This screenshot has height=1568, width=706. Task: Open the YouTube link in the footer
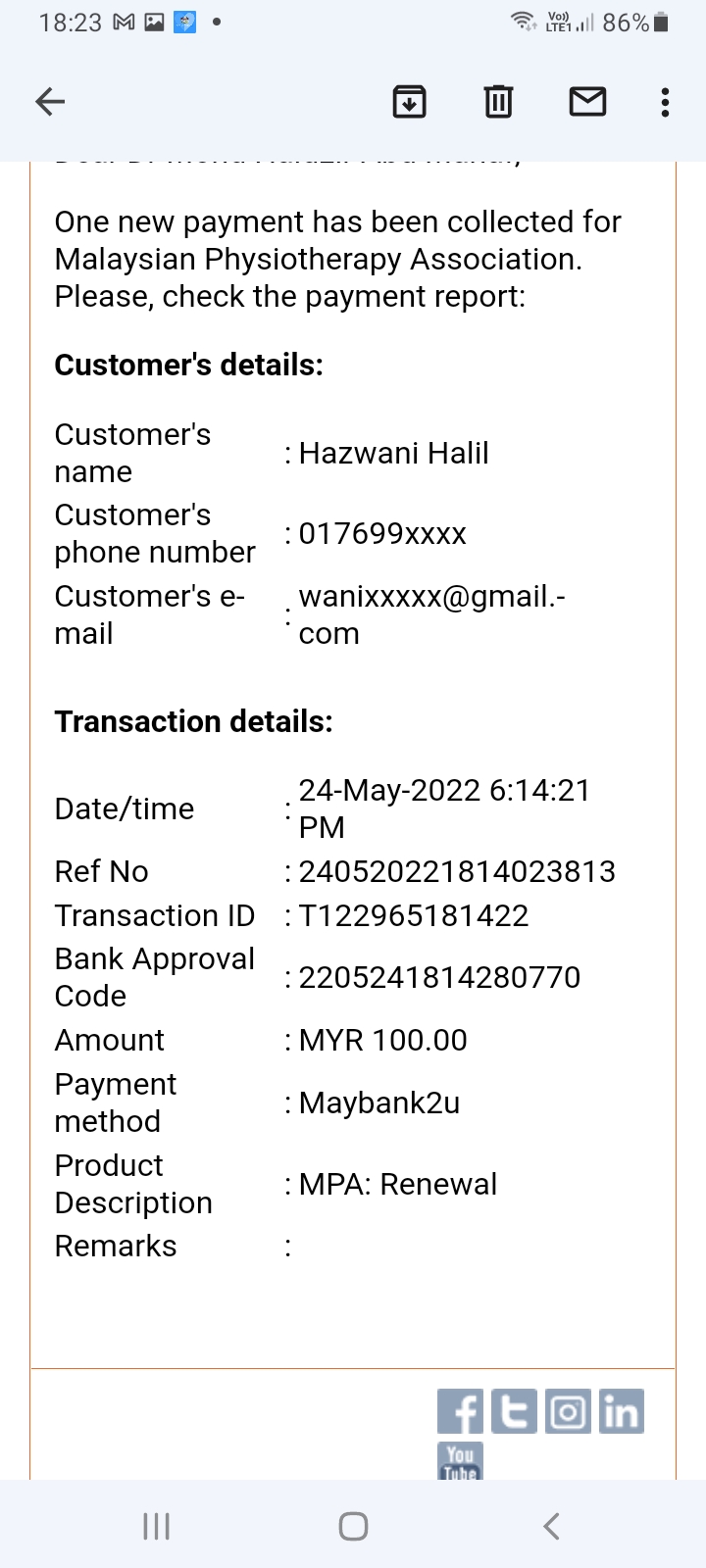[x=460, y=1461]
